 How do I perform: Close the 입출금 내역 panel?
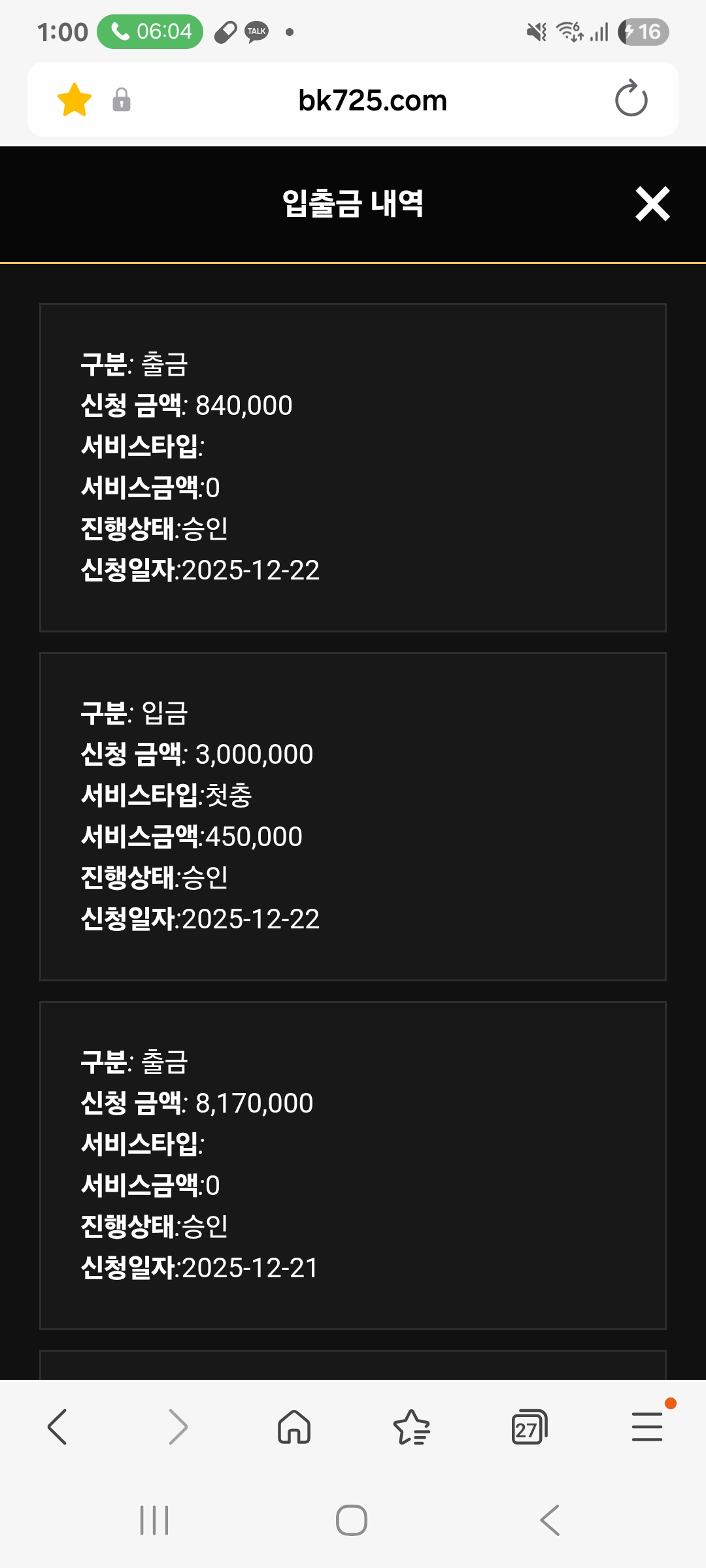(x=652, y=204)
